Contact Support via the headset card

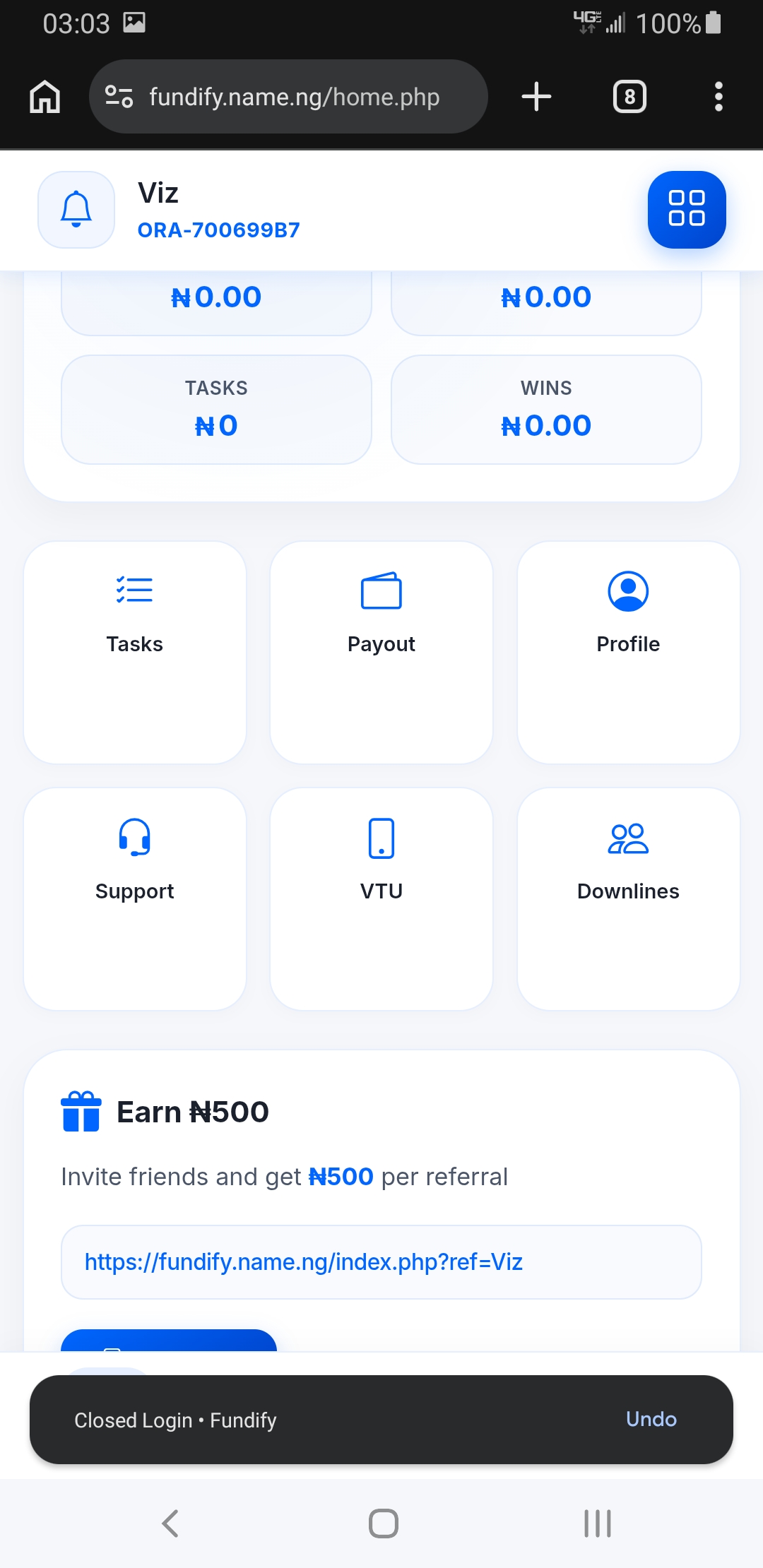(x=135, y=898)
